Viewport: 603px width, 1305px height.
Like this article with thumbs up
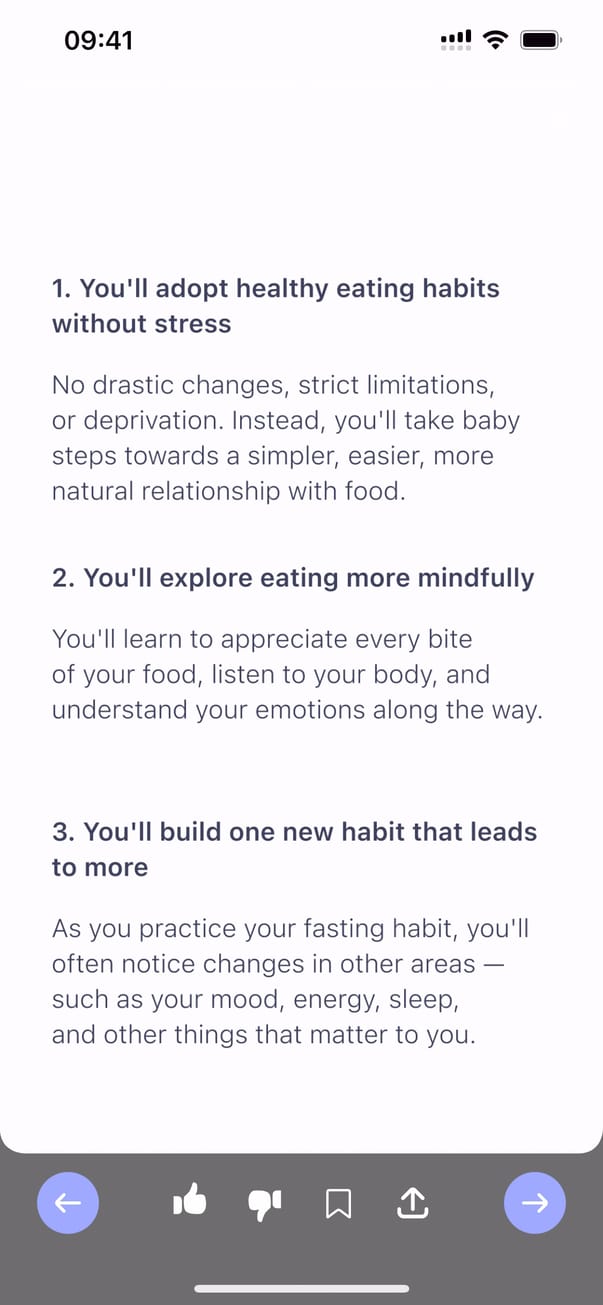click(x=190, y=1201)
